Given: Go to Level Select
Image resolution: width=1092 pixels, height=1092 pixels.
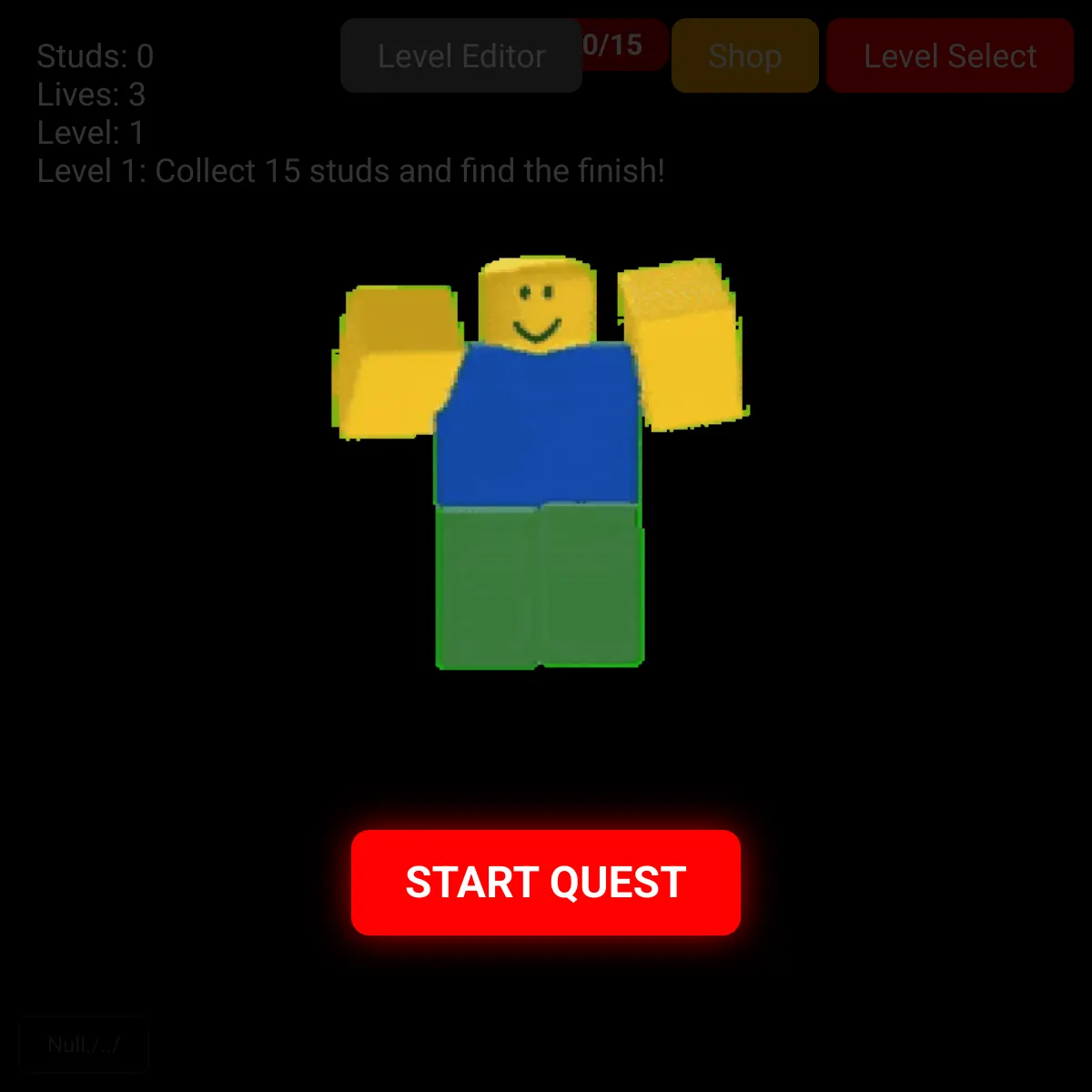Looking at the screenshot, I should [x=949, y=56].
